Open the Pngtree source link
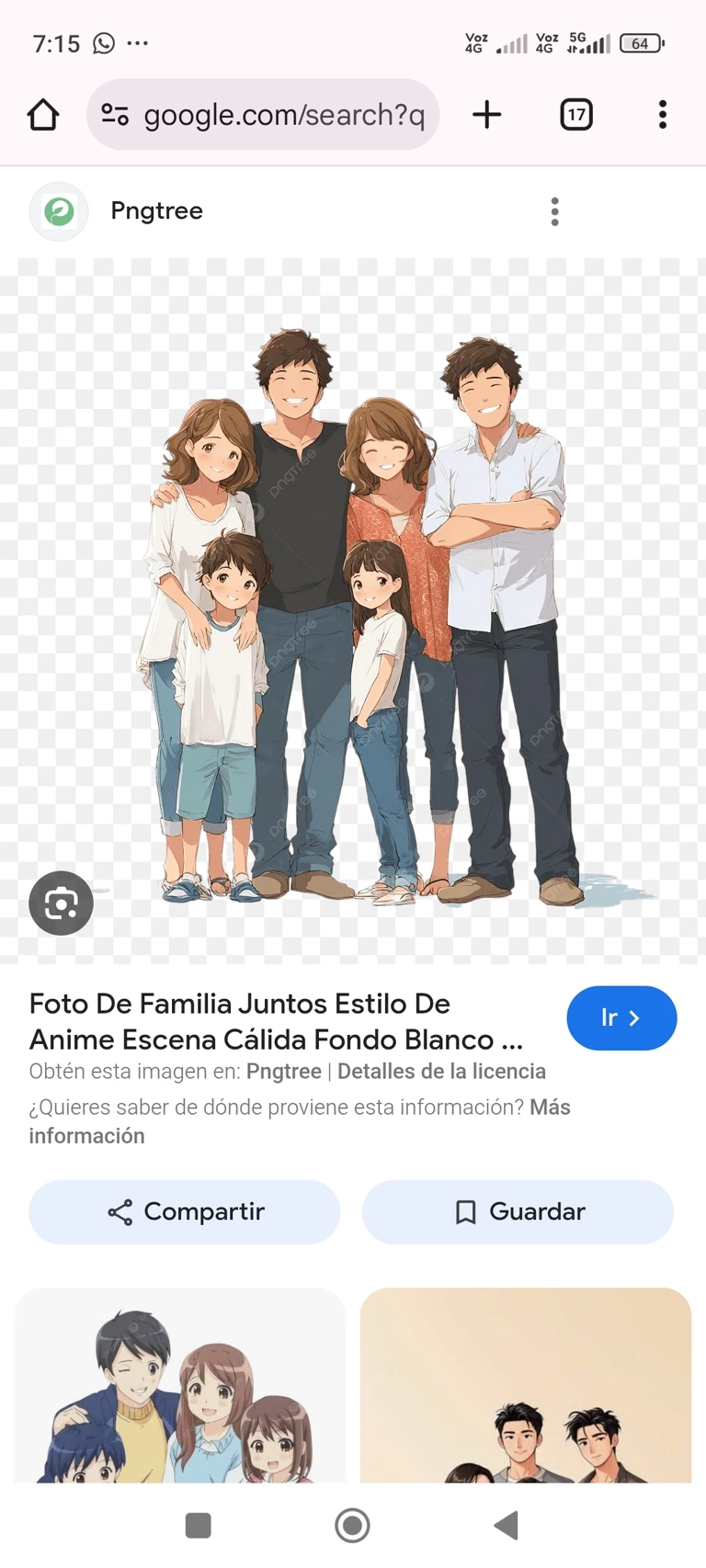The width and height of the screenshot is (706, 1568). click(283, 1072)
